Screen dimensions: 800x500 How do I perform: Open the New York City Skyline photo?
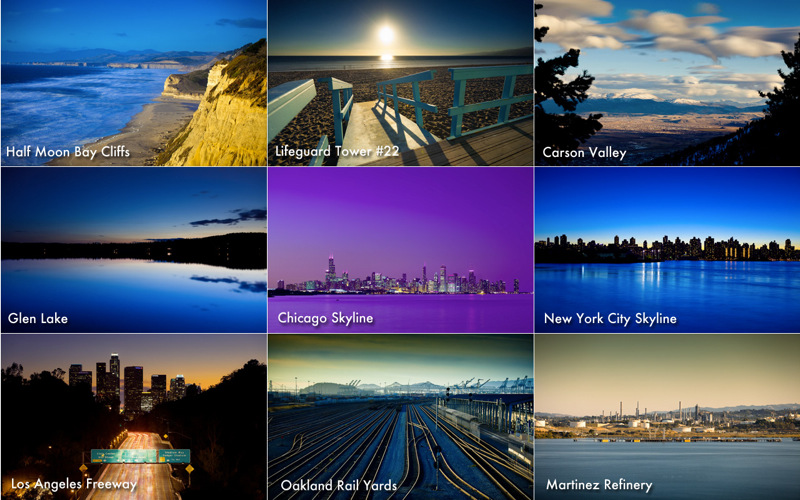(667, 250)
